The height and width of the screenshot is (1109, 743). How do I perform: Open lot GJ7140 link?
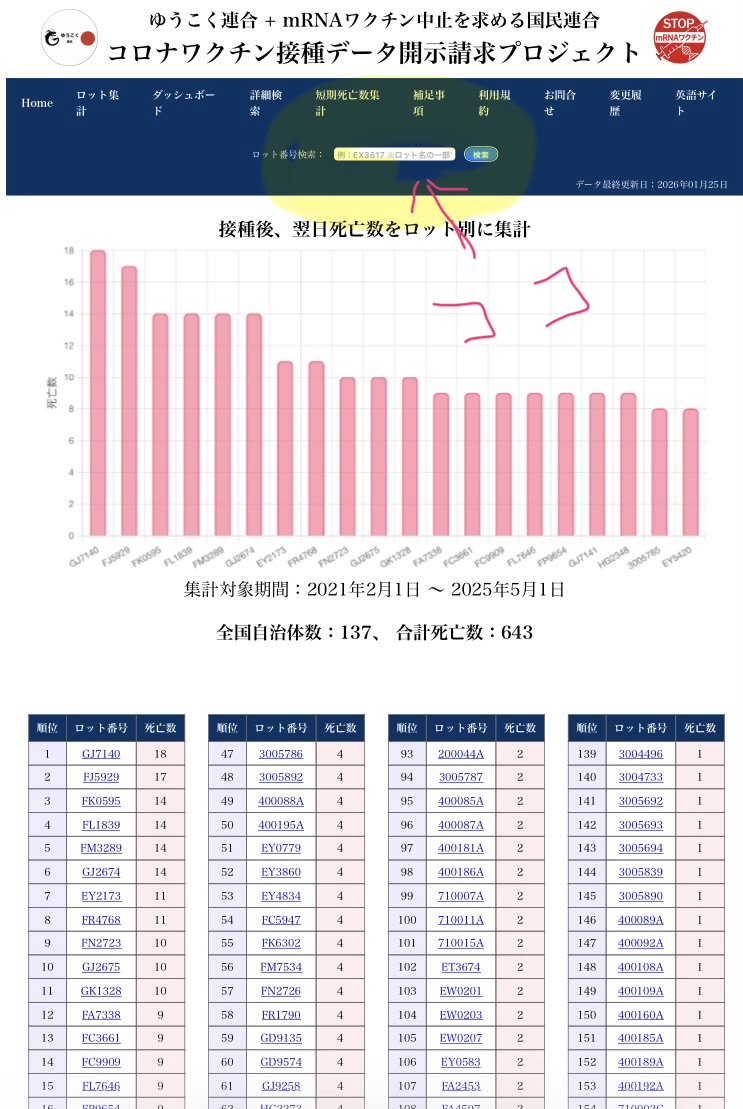click(x=101, y=754)
